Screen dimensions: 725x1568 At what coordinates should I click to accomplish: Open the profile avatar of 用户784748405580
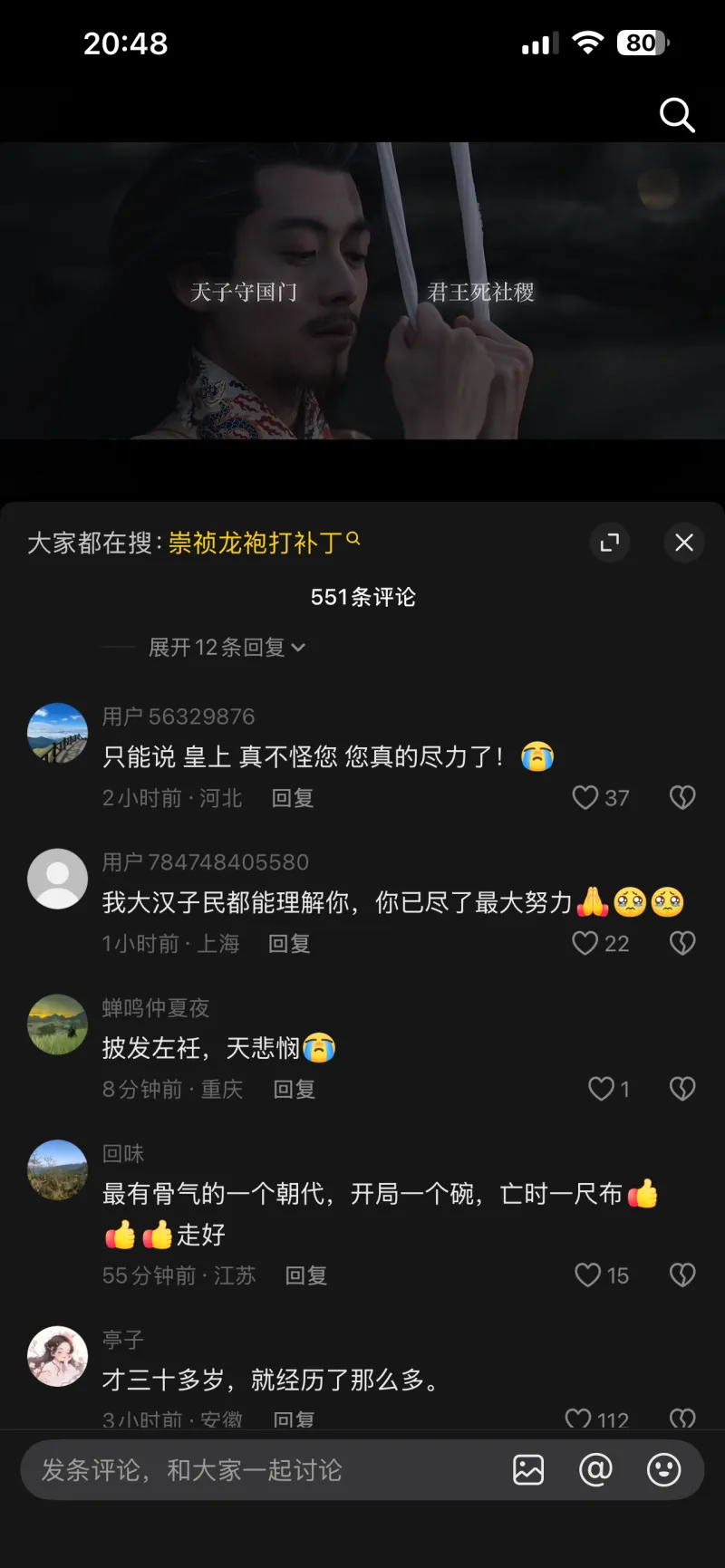[58, 879]
